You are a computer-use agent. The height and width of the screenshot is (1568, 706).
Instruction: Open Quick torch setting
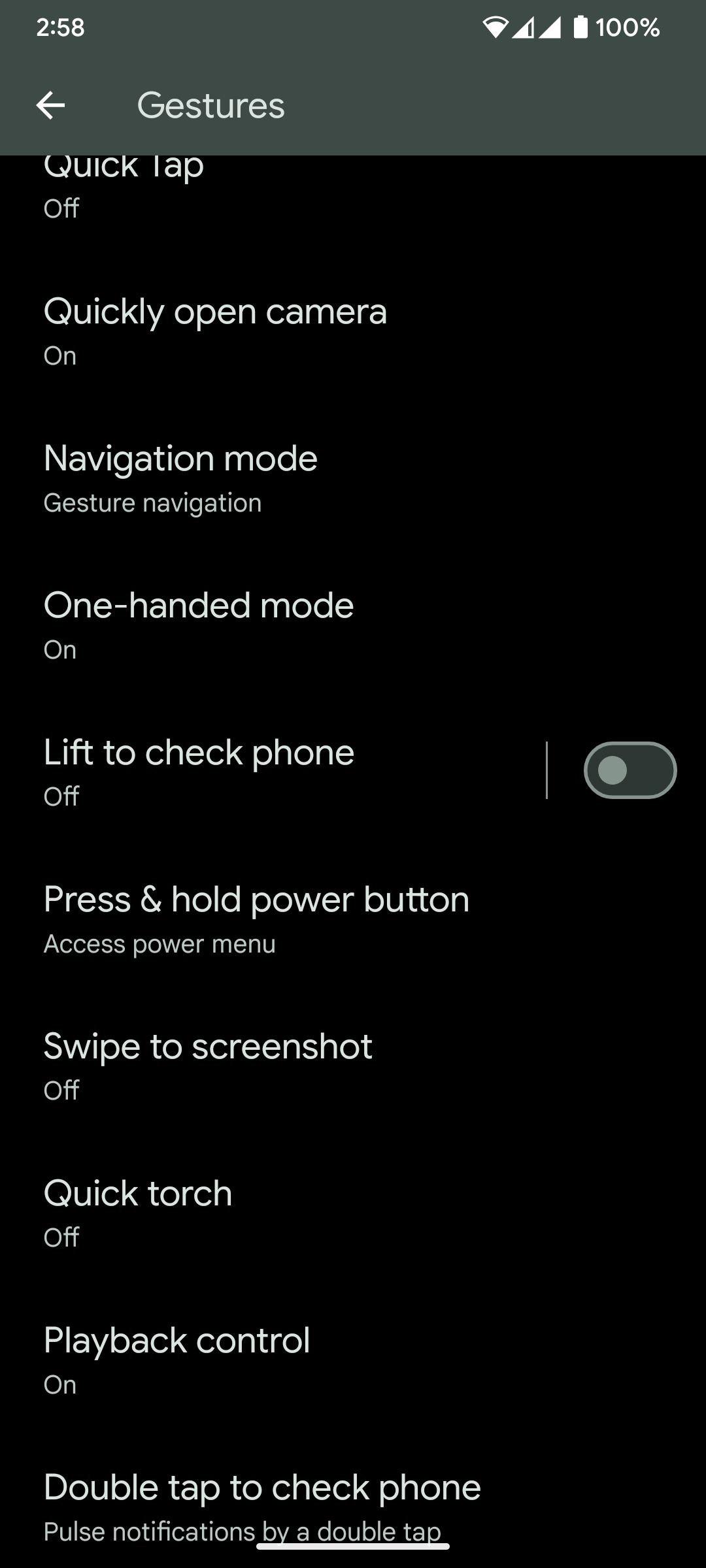pos(353,1214)
